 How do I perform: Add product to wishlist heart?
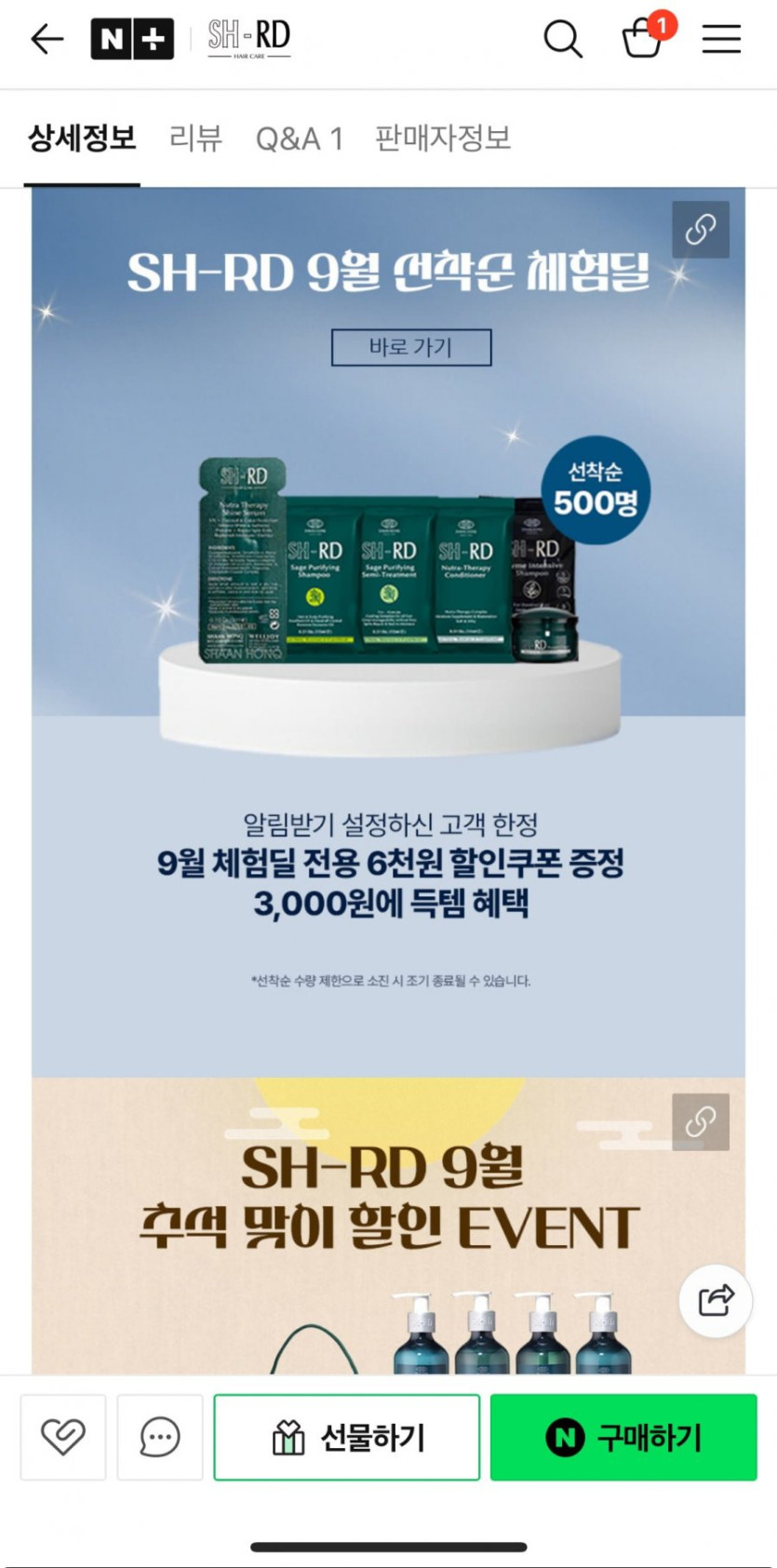click(x=63, y=1437)
